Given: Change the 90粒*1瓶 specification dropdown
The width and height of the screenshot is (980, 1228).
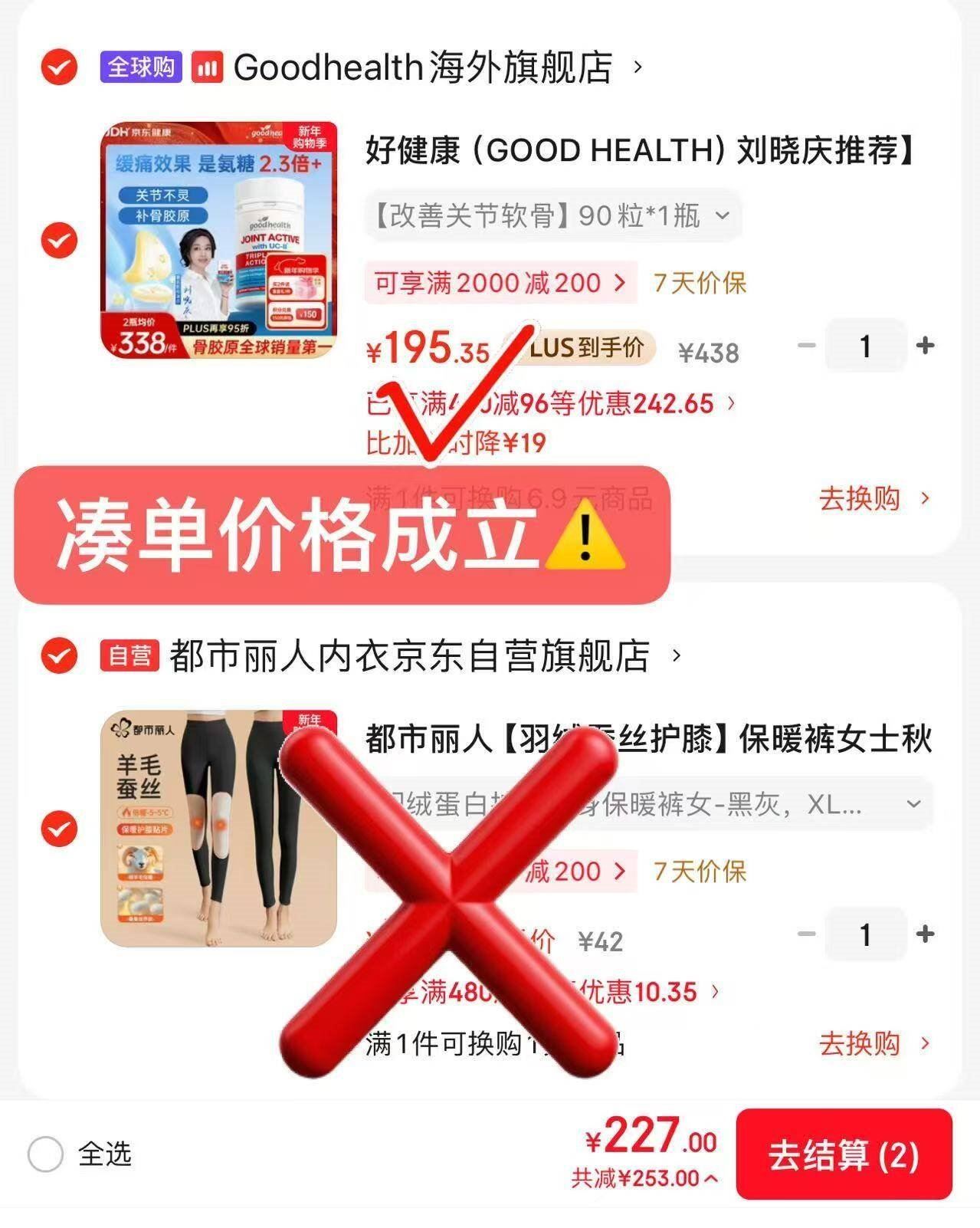Looking at the screenshot, I should tap(552, 216).
